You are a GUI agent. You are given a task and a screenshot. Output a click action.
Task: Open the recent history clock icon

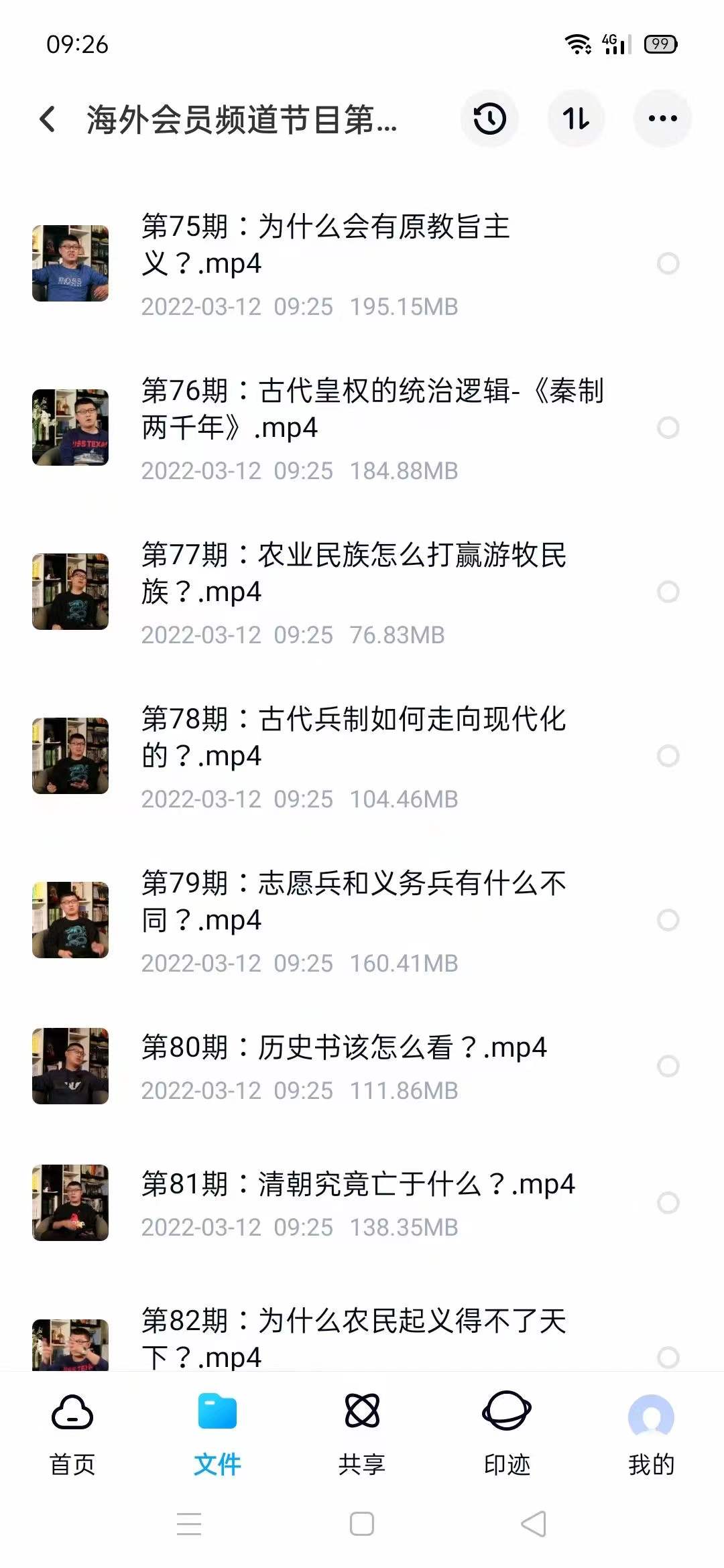[x=489, y=119]
